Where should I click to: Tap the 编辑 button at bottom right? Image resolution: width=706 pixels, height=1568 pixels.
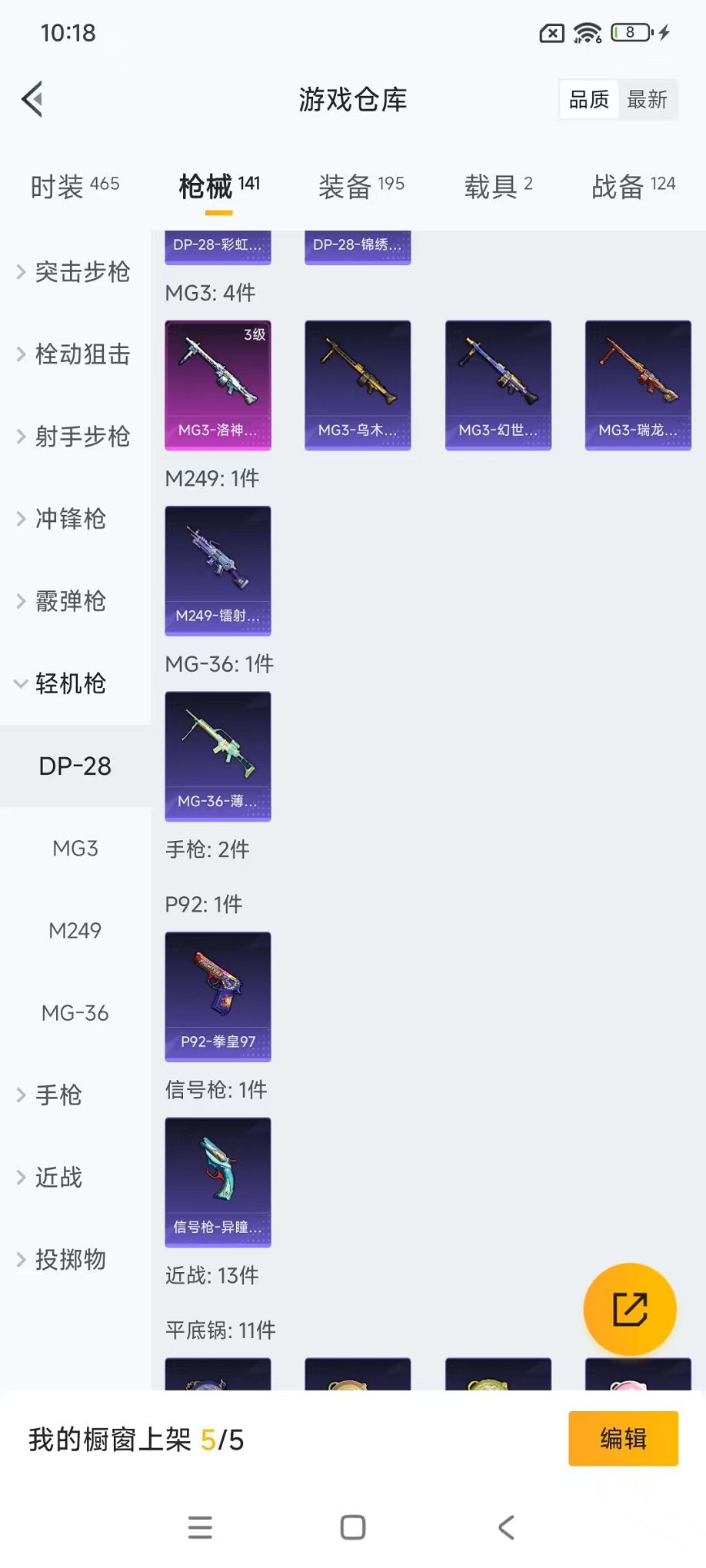click(x=623, y=1438)
